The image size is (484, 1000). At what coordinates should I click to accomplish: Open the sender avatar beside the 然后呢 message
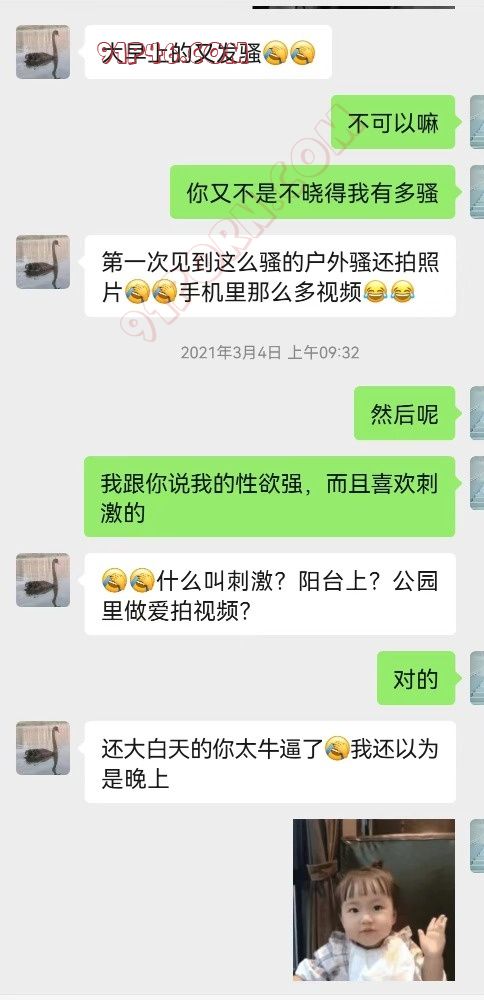pyautogui.click(x=477, y=413)
